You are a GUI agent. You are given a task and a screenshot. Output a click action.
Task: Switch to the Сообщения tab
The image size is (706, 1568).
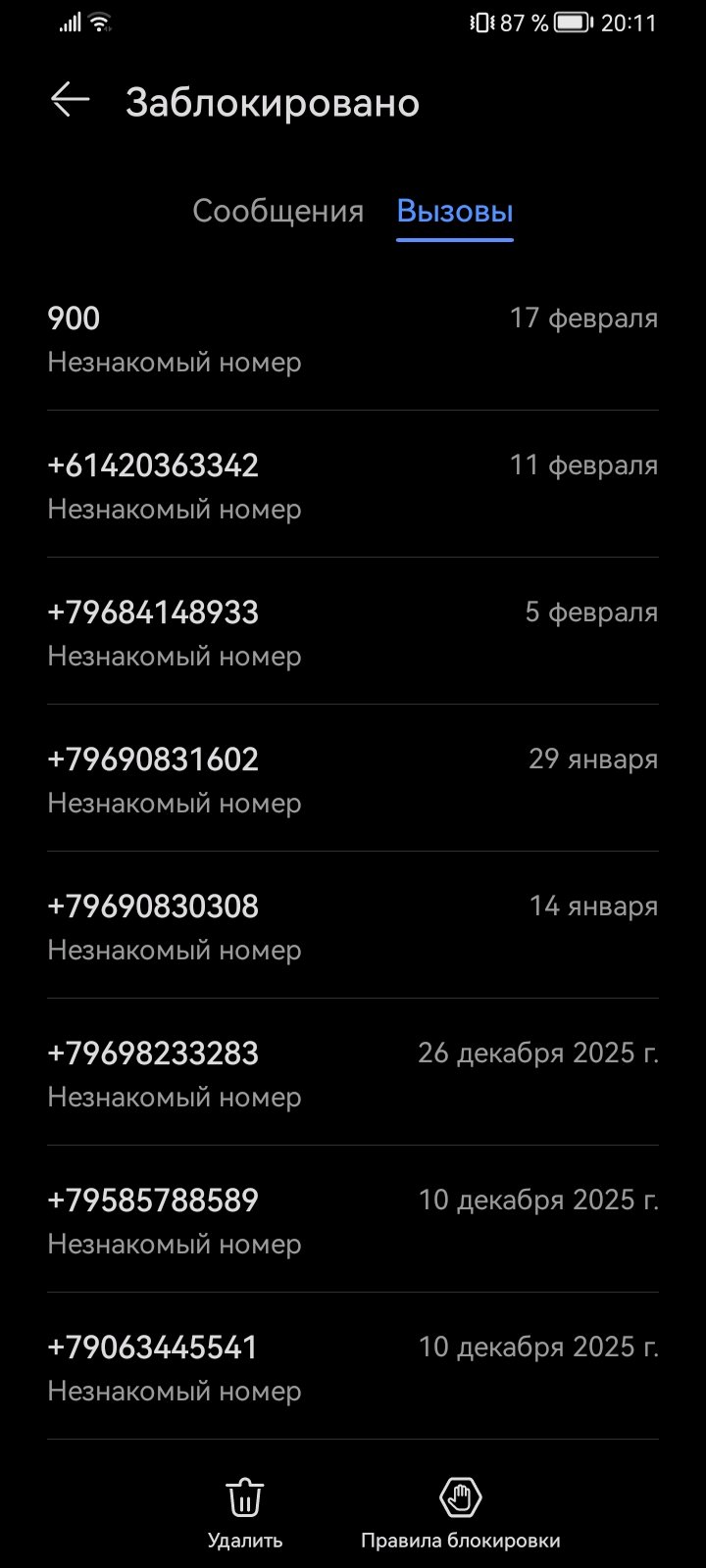(277, 211)
